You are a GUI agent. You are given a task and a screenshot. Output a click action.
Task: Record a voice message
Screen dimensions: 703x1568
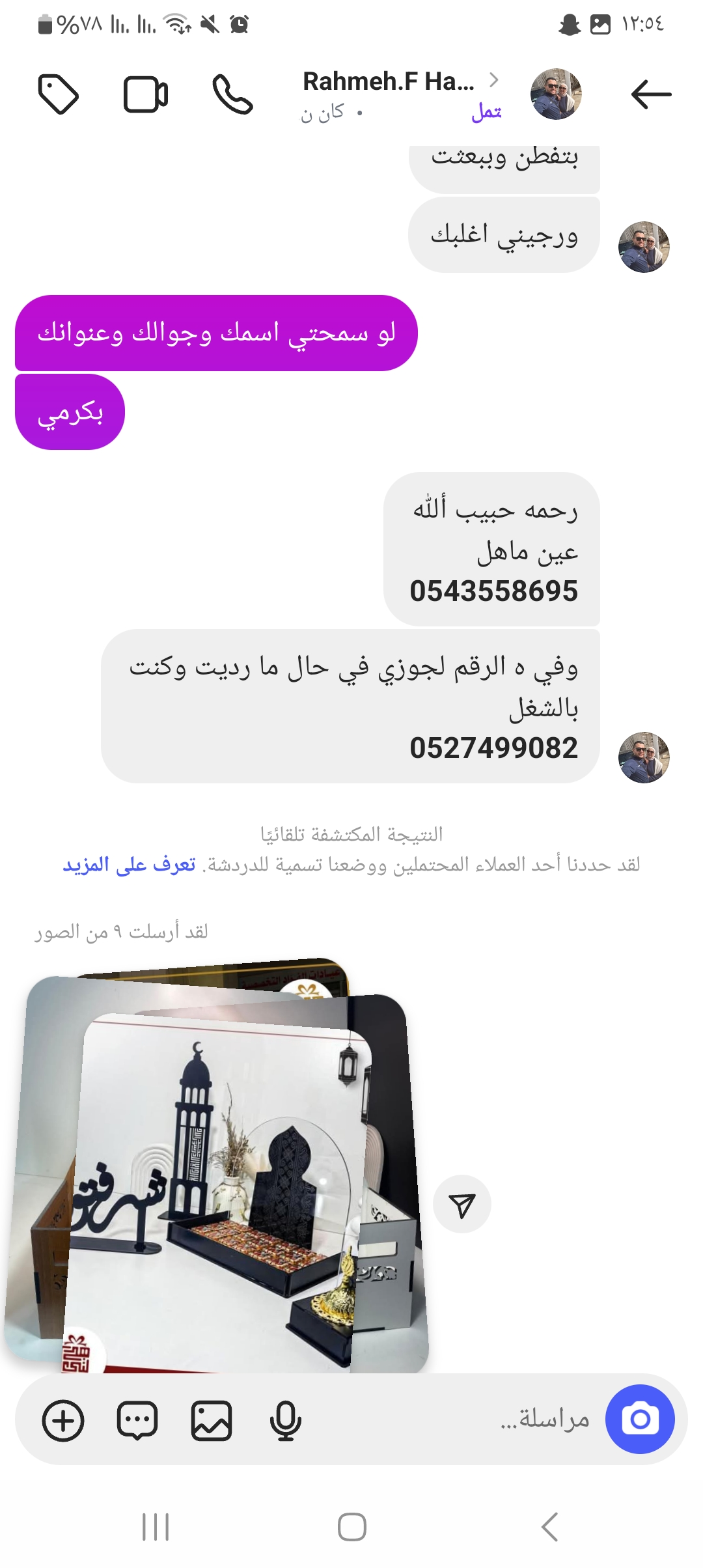click(285, 1420)
